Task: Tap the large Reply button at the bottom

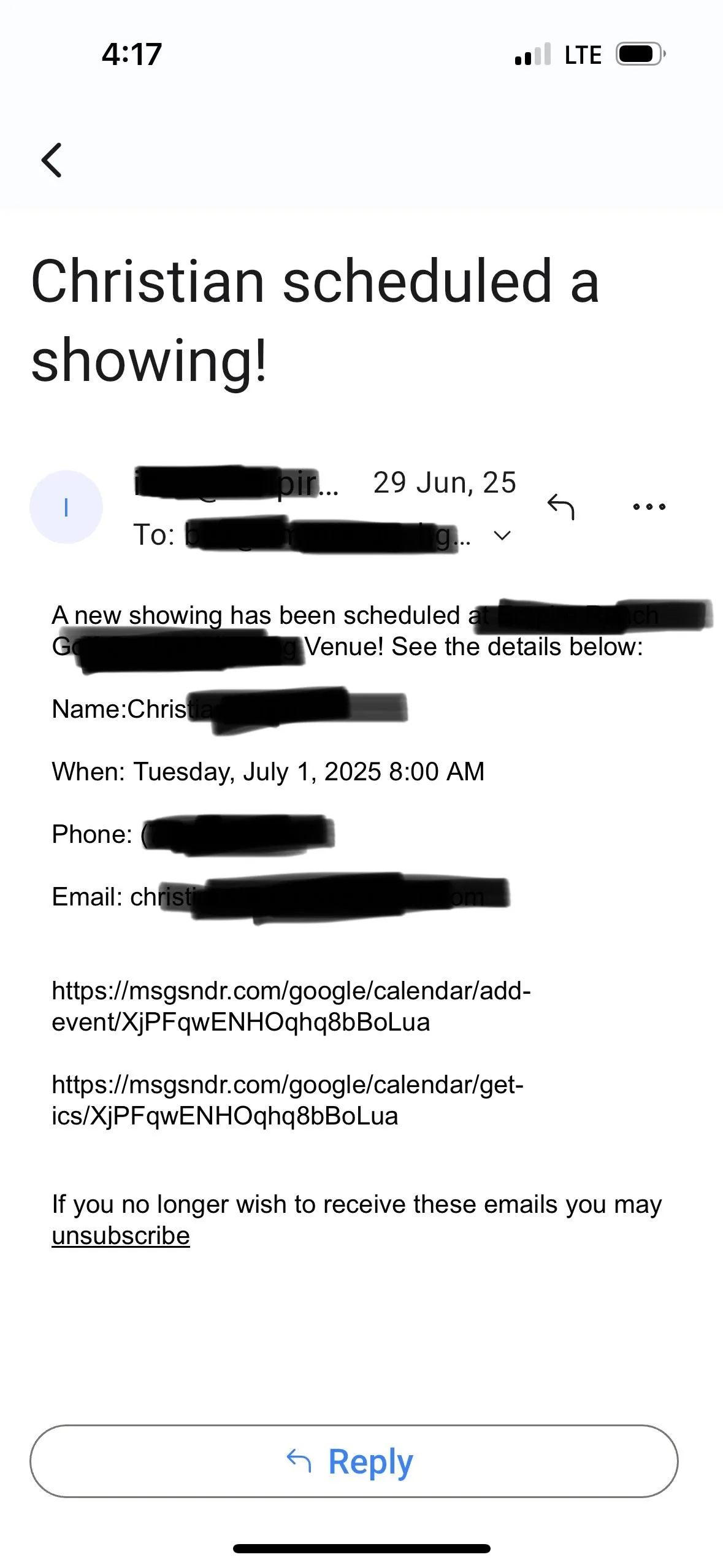Action: [354, 1461]
